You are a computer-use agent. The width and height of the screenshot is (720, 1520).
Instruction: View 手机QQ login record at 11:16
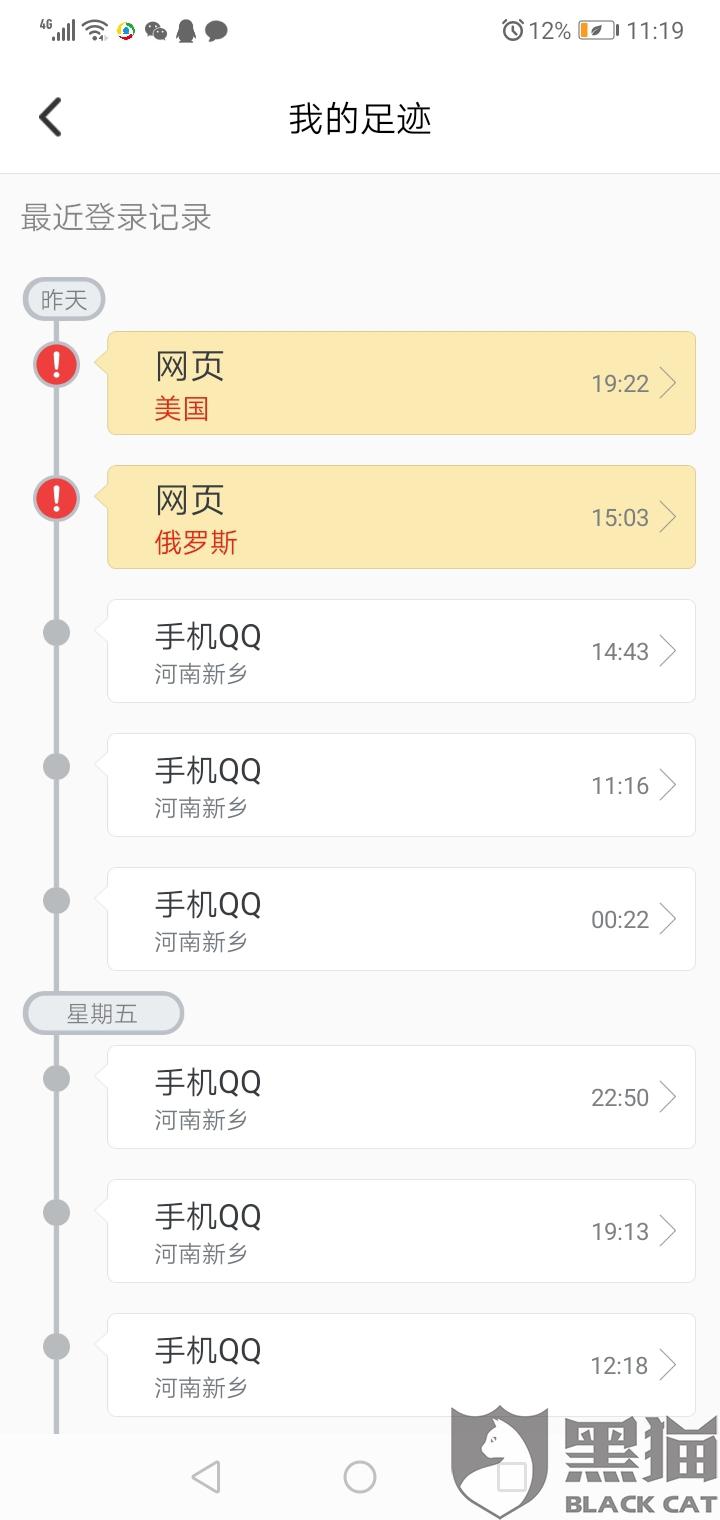click(401, 785)
